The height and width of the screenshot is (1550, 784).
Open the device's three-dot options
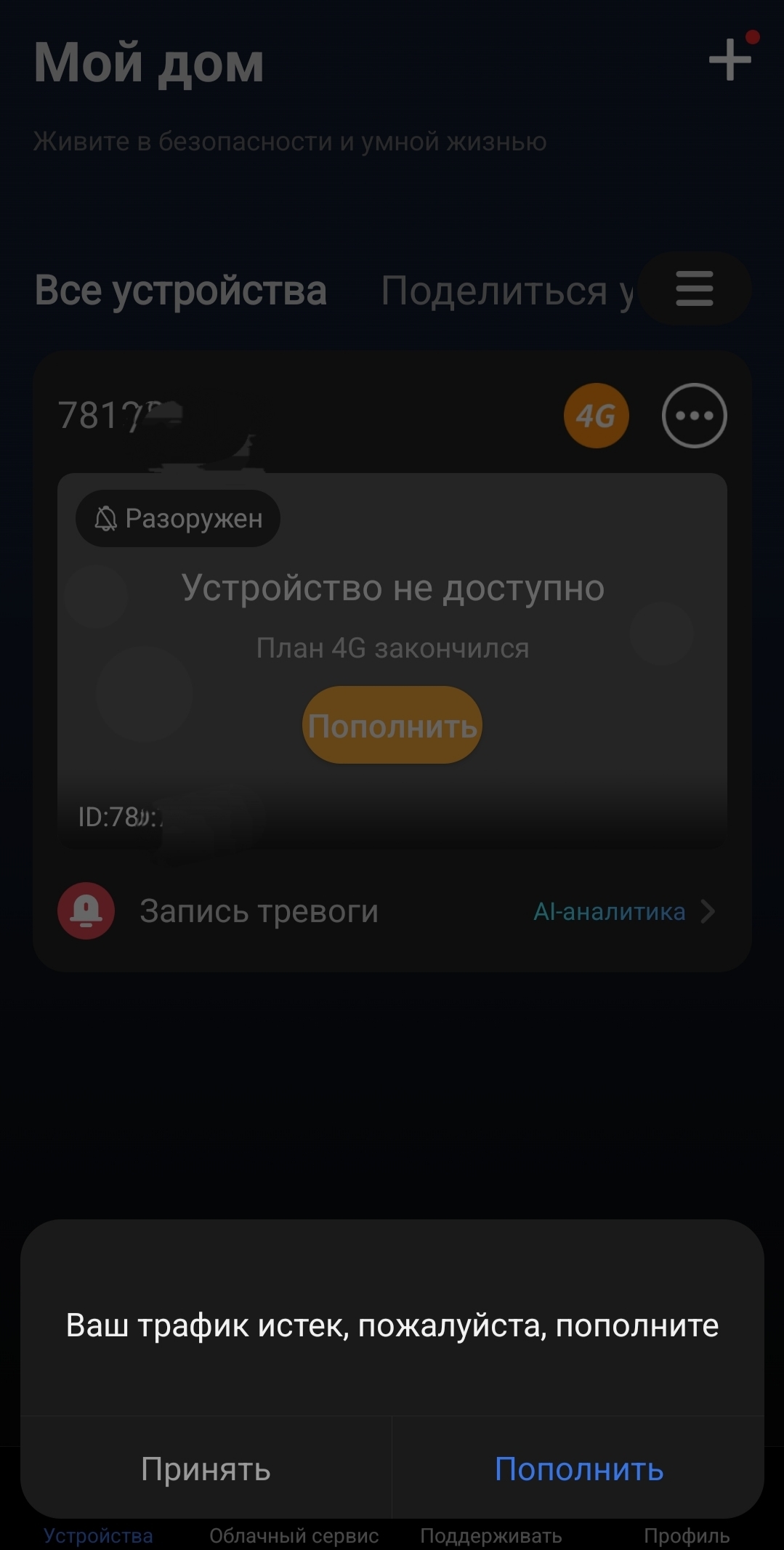(694, 416)
